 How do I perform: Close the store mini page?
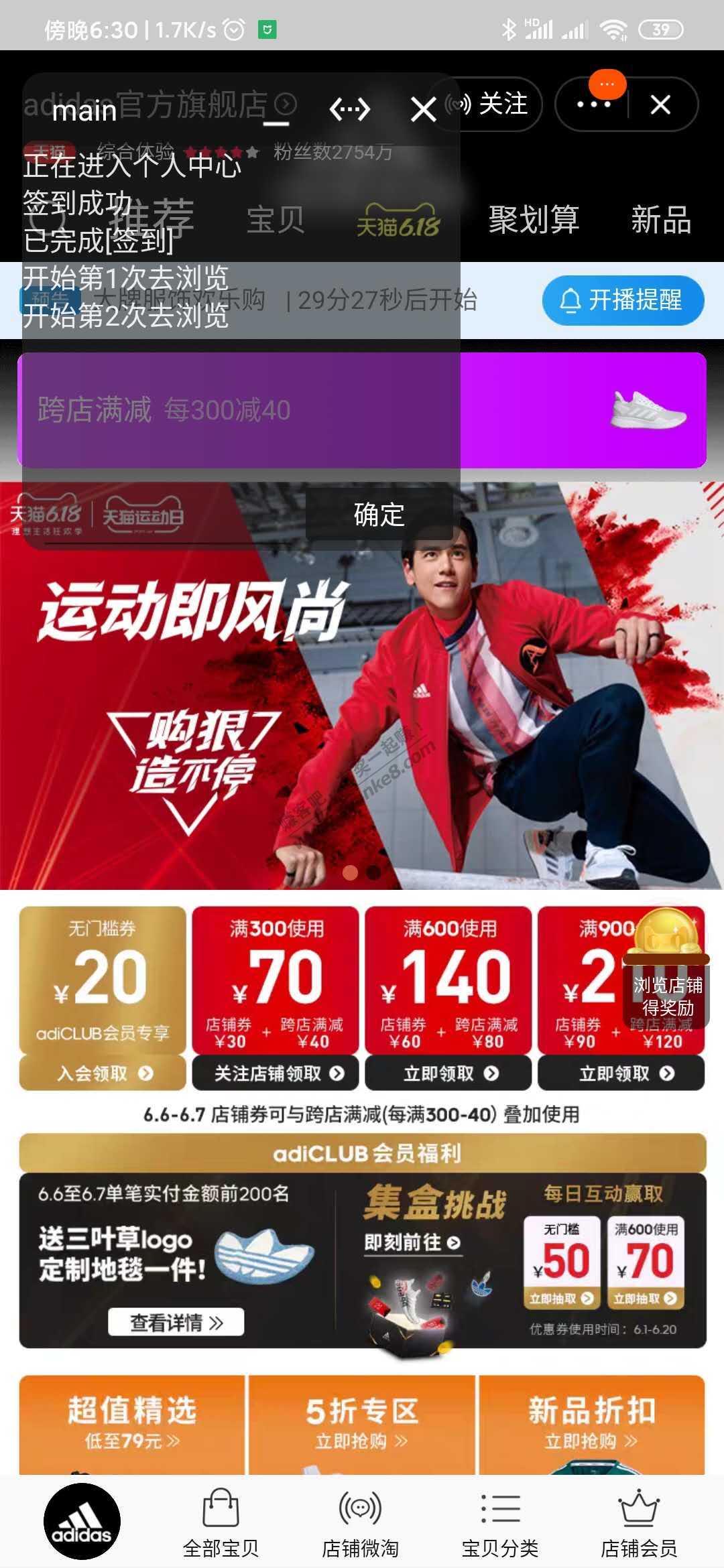tap(660, 105)
